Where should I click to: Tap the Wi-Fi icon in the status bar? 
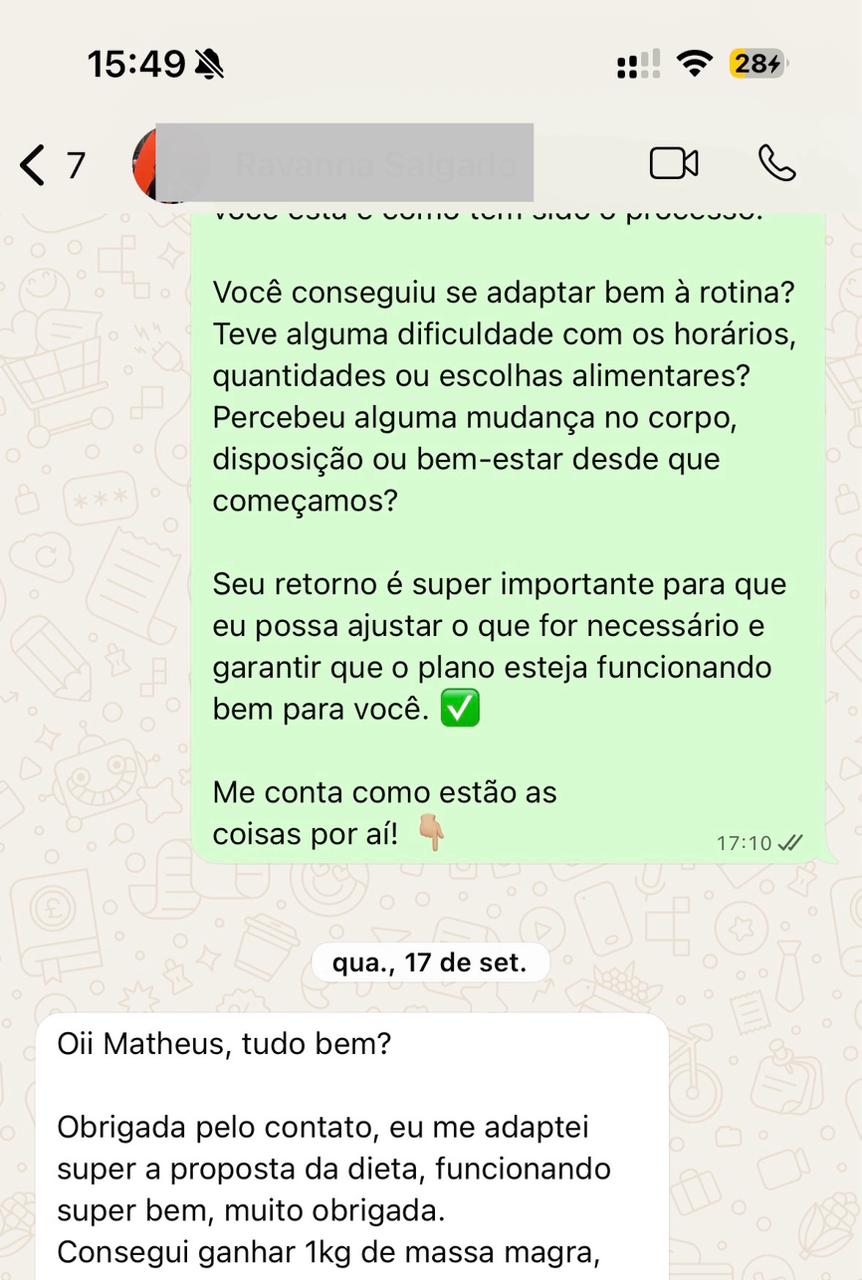coord(694,62)
